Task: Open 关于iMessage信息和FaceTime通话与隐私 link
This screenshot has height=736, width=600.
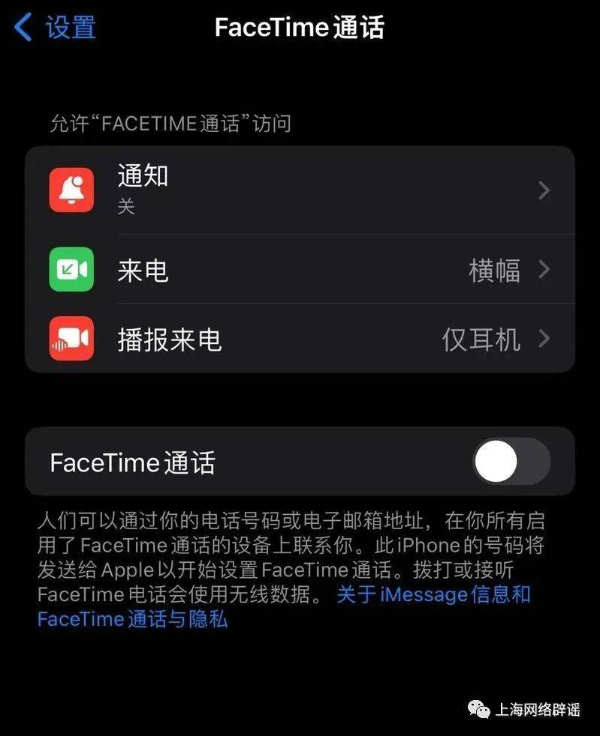Action: tap(432, 595)
